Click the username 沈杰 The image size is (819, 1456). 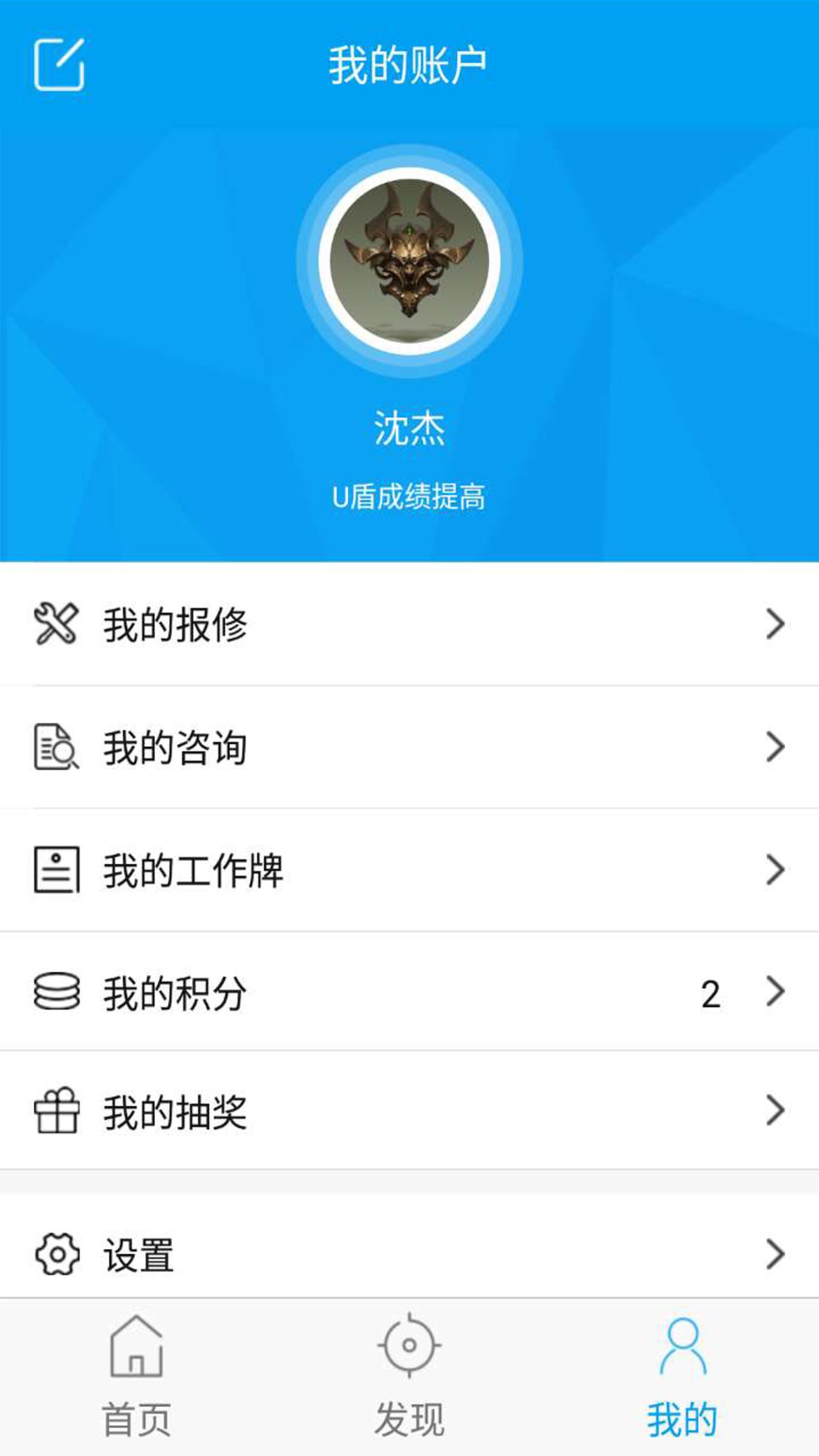409,429
